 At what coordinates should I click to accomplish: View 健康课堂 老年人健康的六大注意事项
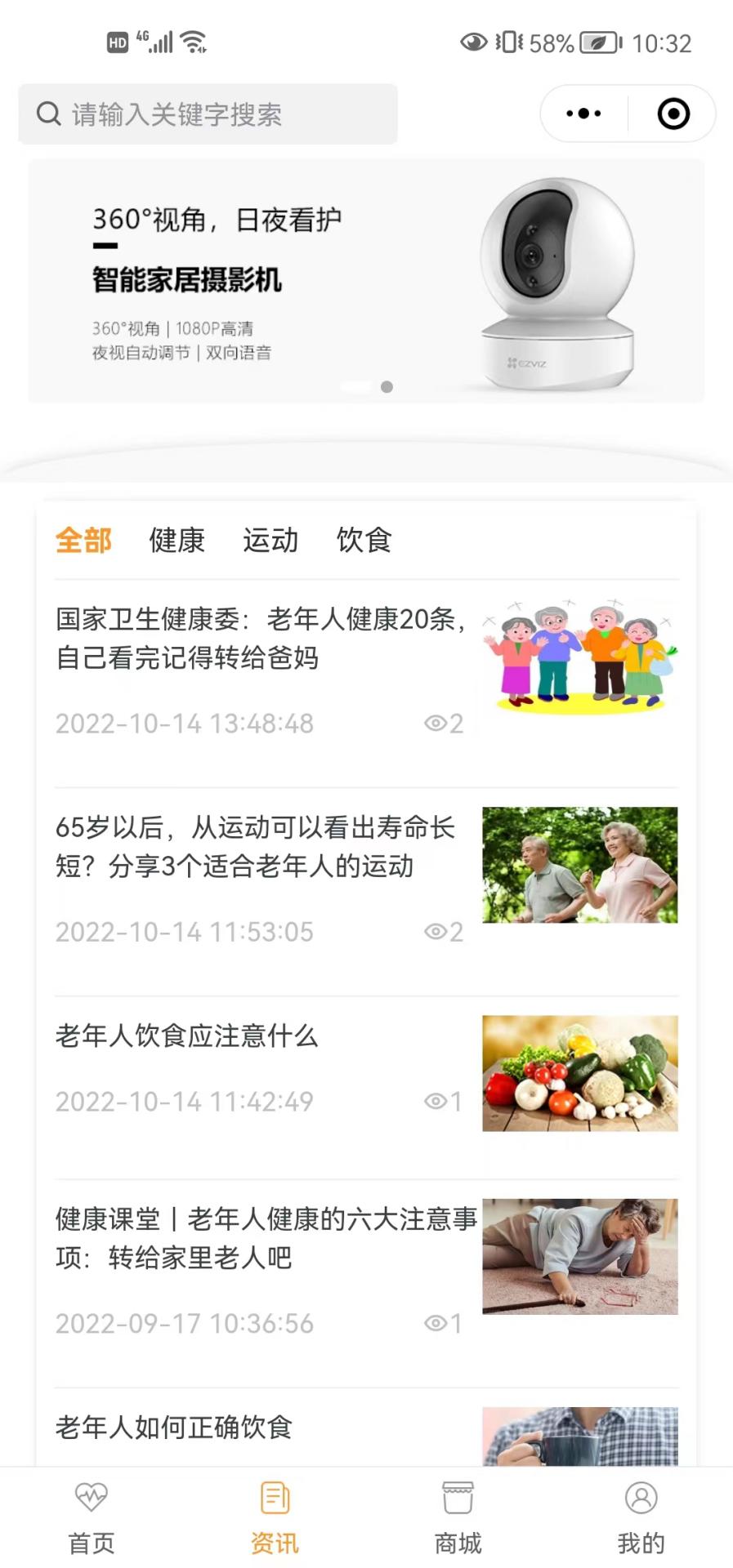pyautogui.click(x=266, y=1238)
